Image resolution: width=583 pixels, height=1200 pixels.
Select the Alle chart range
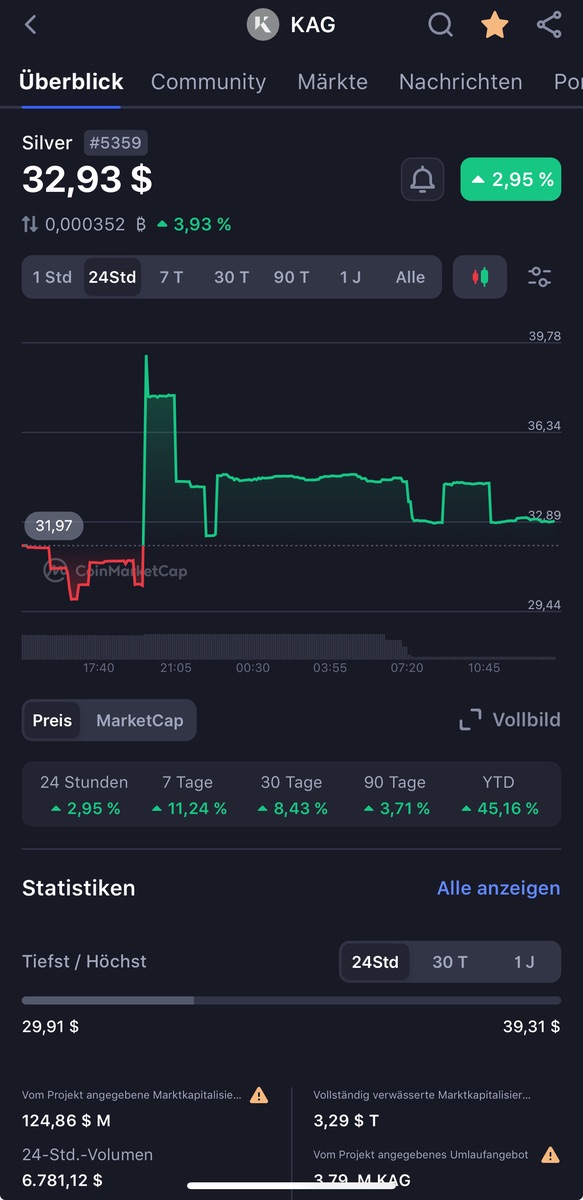[410, 277]
